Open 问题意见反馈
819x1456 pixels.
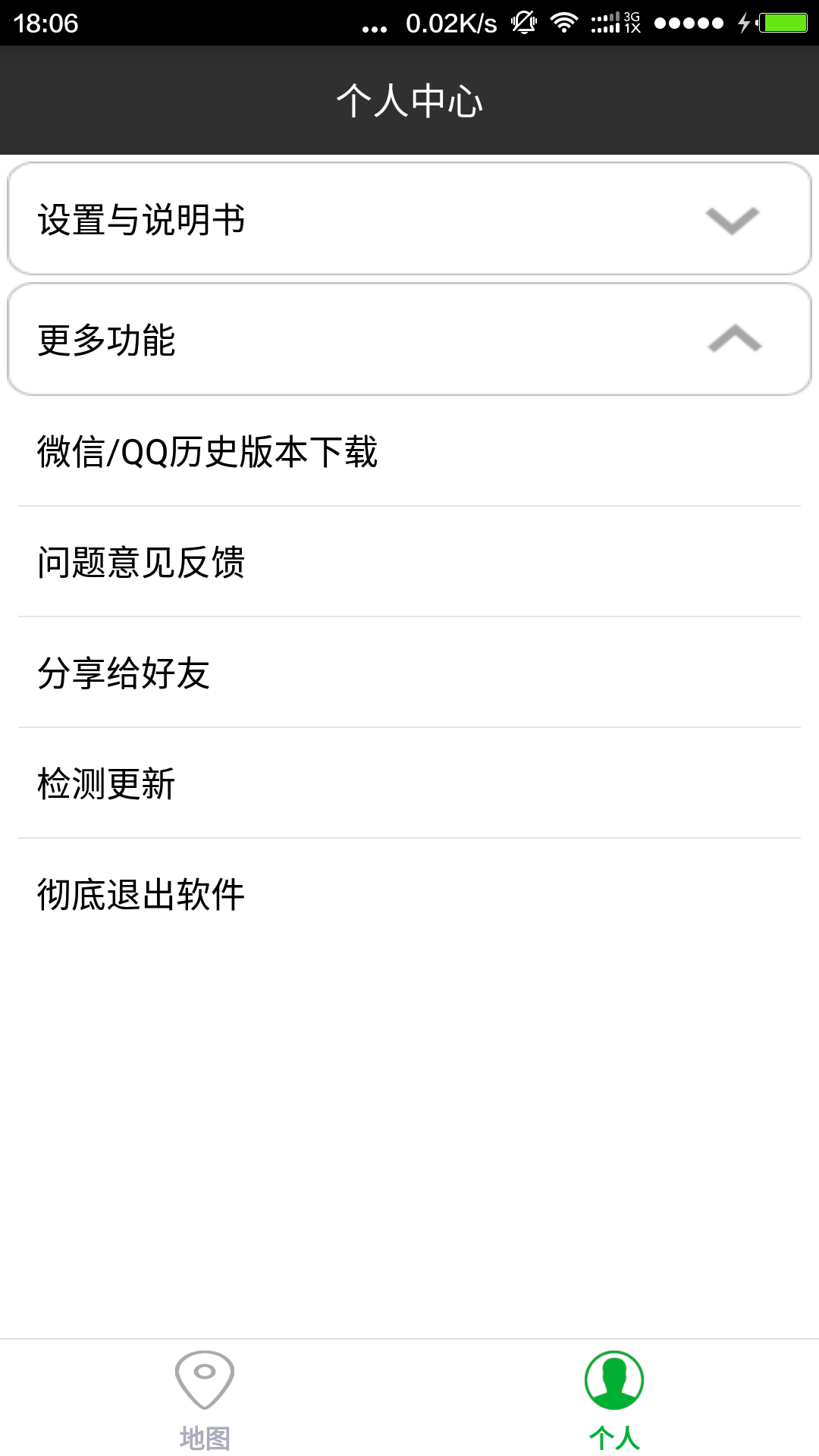pyautogui.click(x=409, y=562)
